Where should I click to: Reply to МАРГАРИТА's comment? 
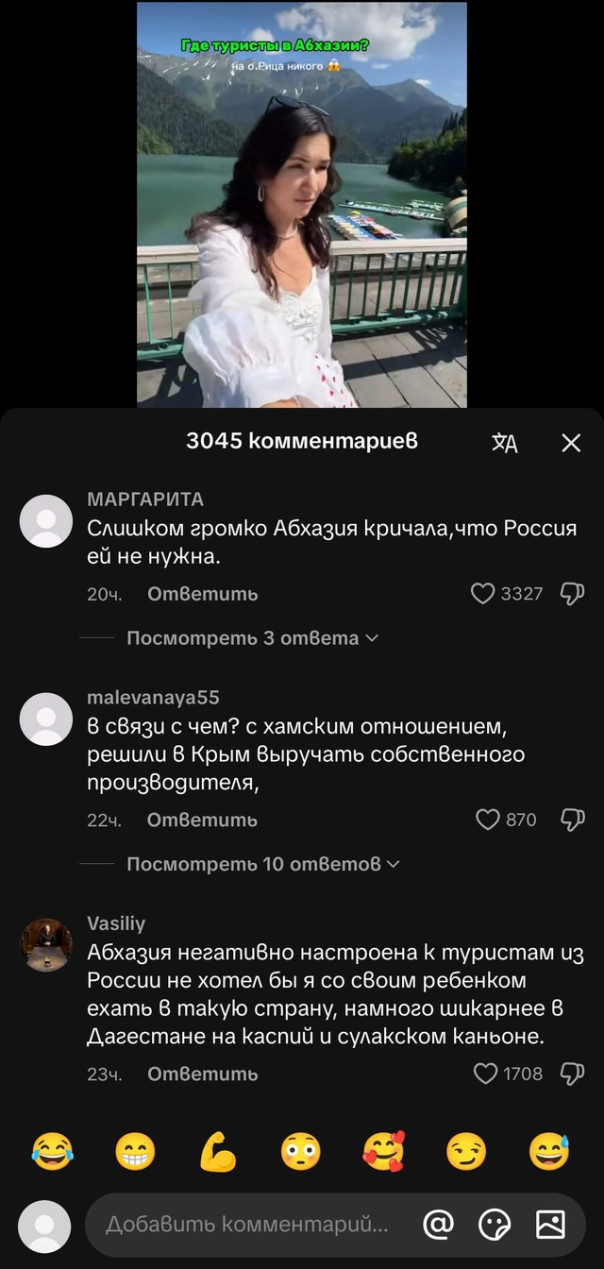click(x=202, y=594)
